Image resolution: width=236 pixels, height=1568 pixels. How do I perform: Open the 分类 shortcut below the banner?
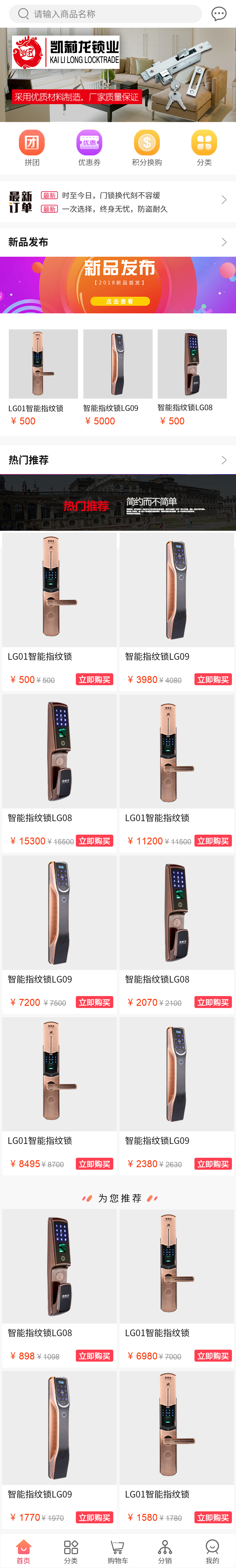pos(204,148)
